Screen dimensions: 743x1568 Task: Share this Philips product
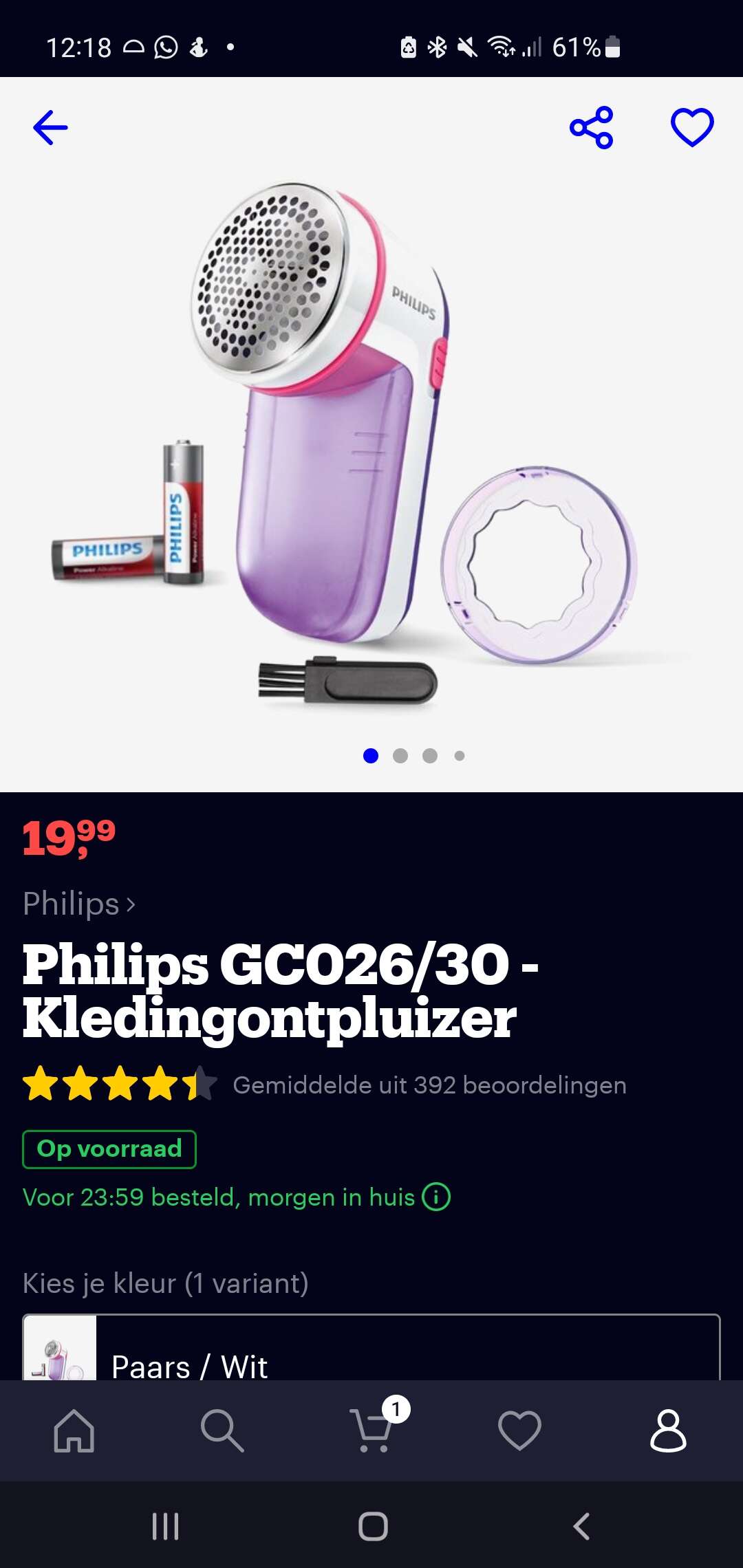592,127
